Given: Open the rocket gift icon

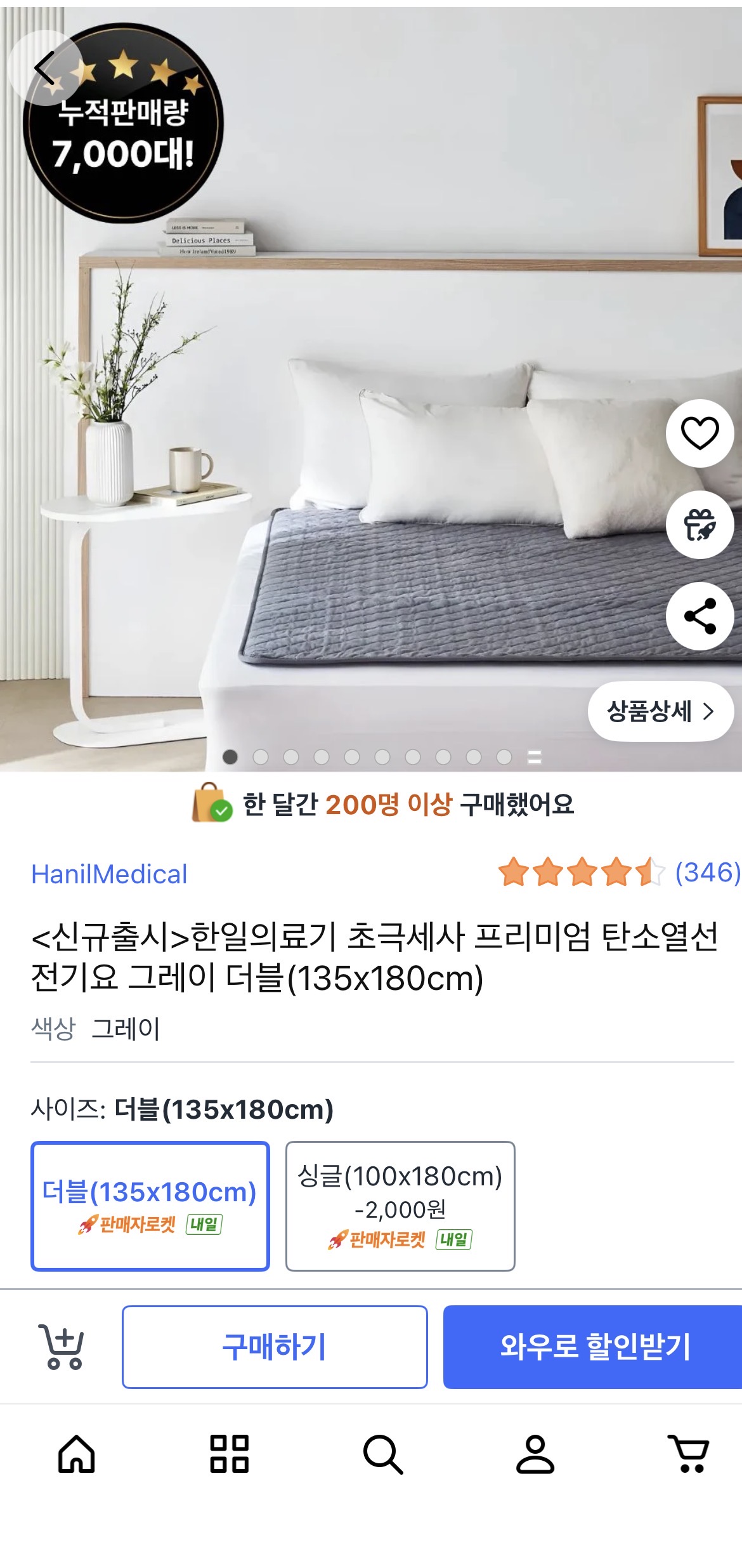Looking at the screenshot, I should (x=700, y=525).
